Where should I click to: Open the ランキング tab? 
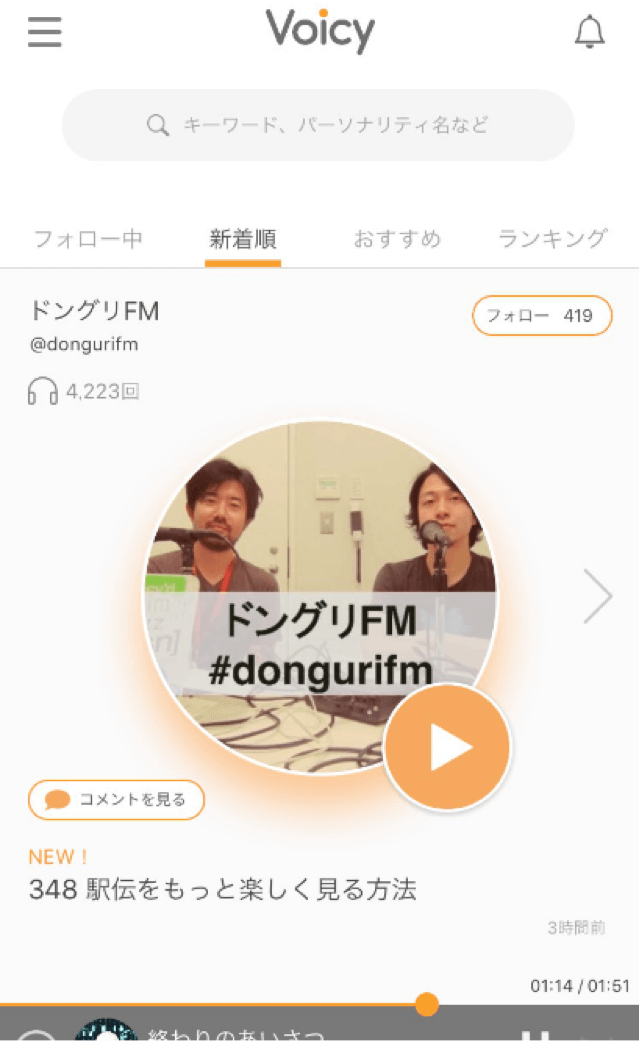(x=552, y=239)
